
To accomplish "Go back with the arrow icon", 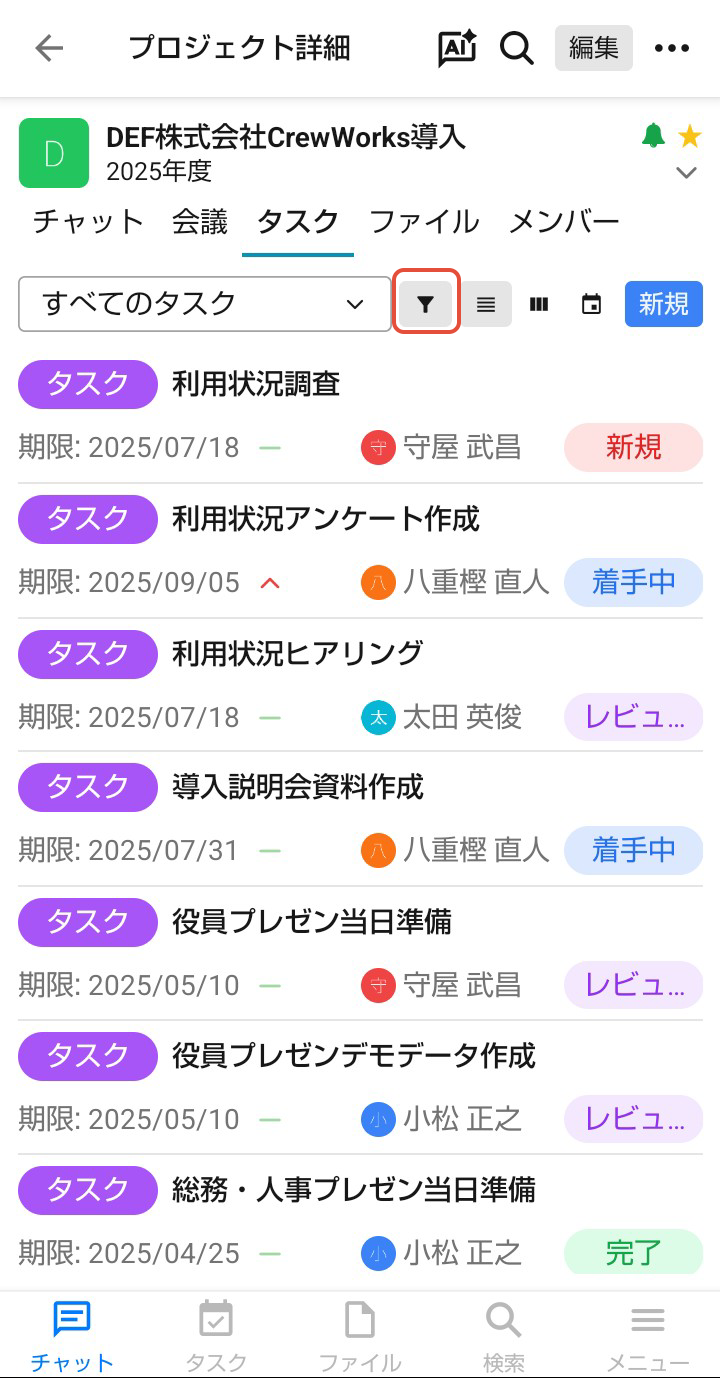I will tap(48, 48).
